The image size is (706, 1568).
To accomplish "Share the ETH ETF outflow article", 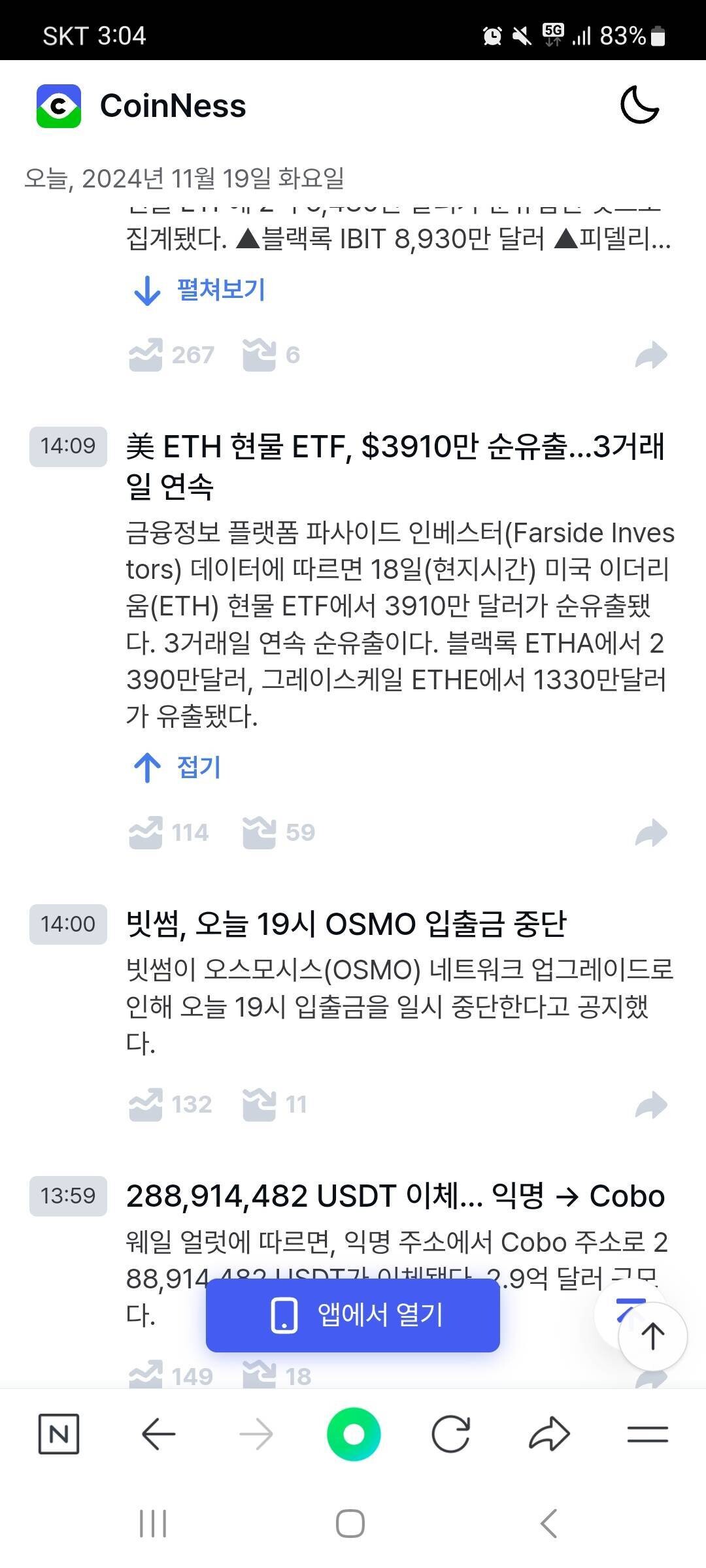I will point(653,832).
